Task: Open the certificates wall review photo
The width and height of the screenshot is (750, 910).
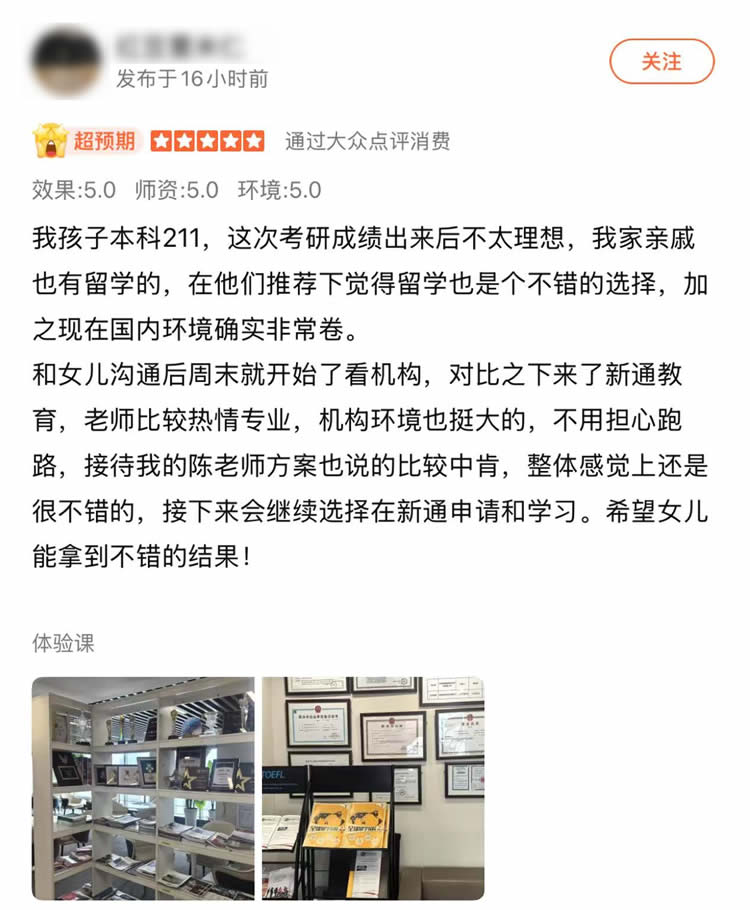Action: [x=373, y=788]
